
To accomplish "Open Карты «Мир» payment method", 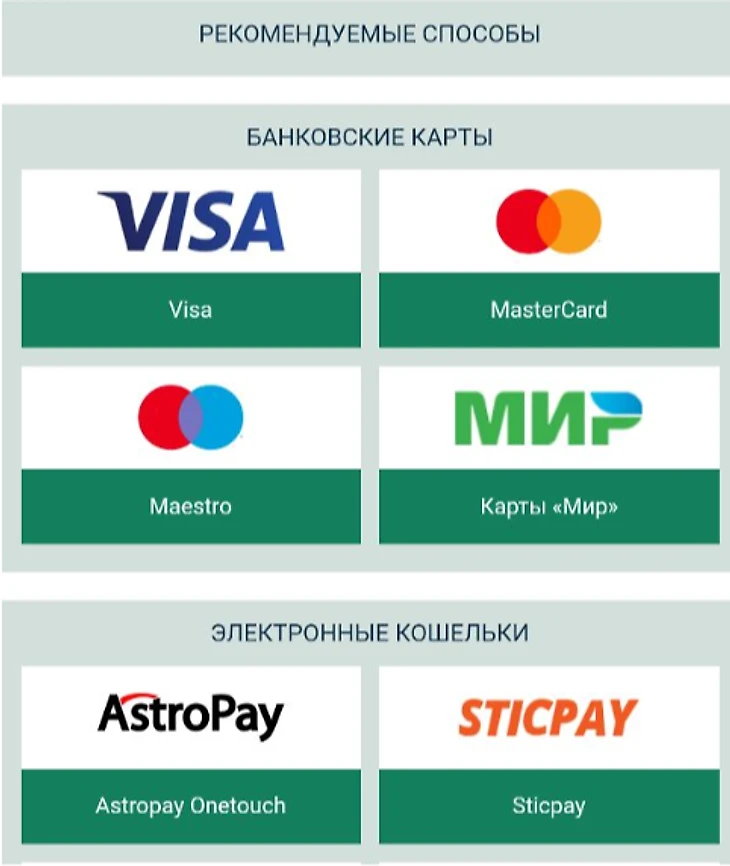I will click(x=548, y=455).
